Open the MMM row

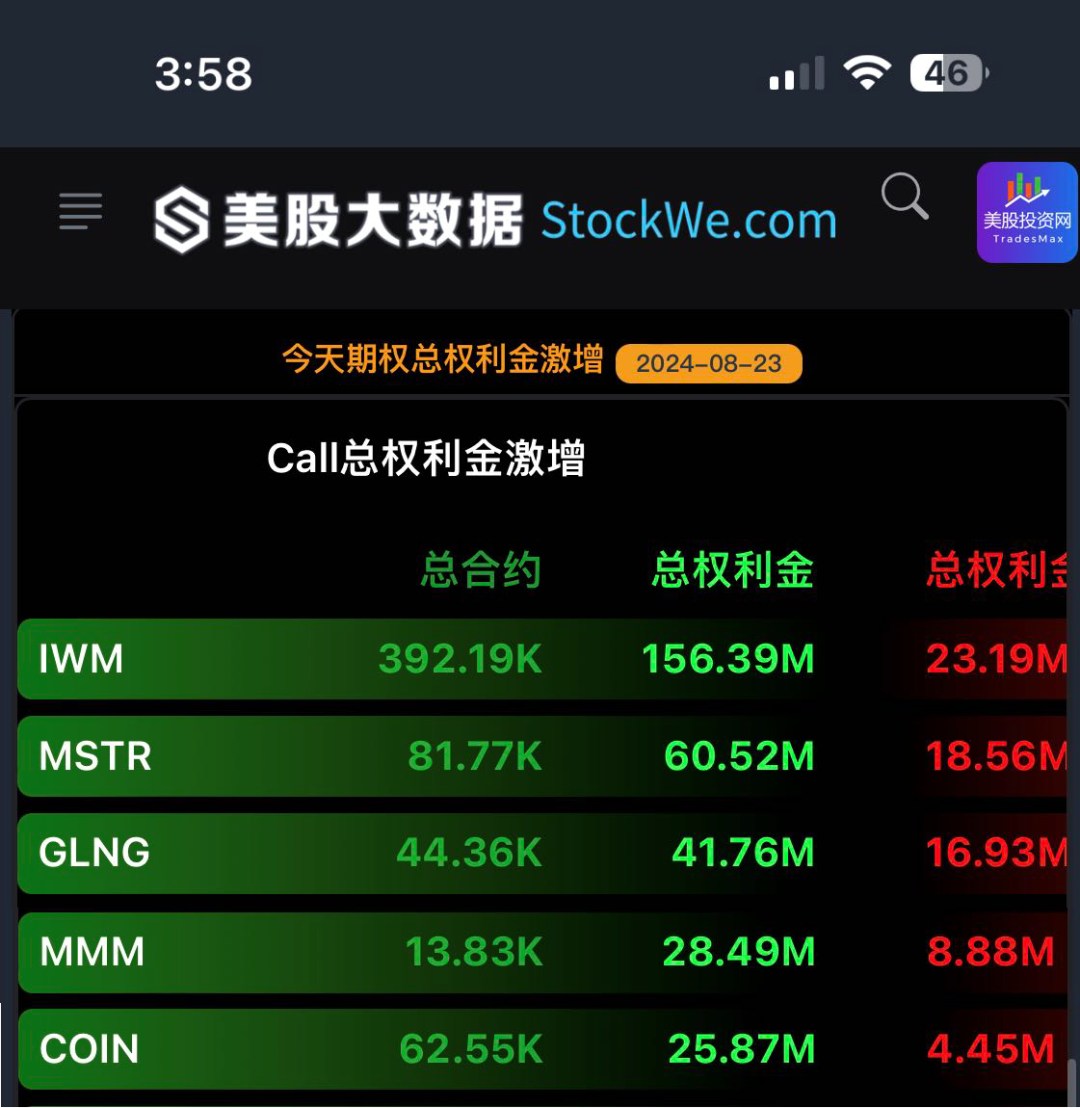click(x=542, y=952)
